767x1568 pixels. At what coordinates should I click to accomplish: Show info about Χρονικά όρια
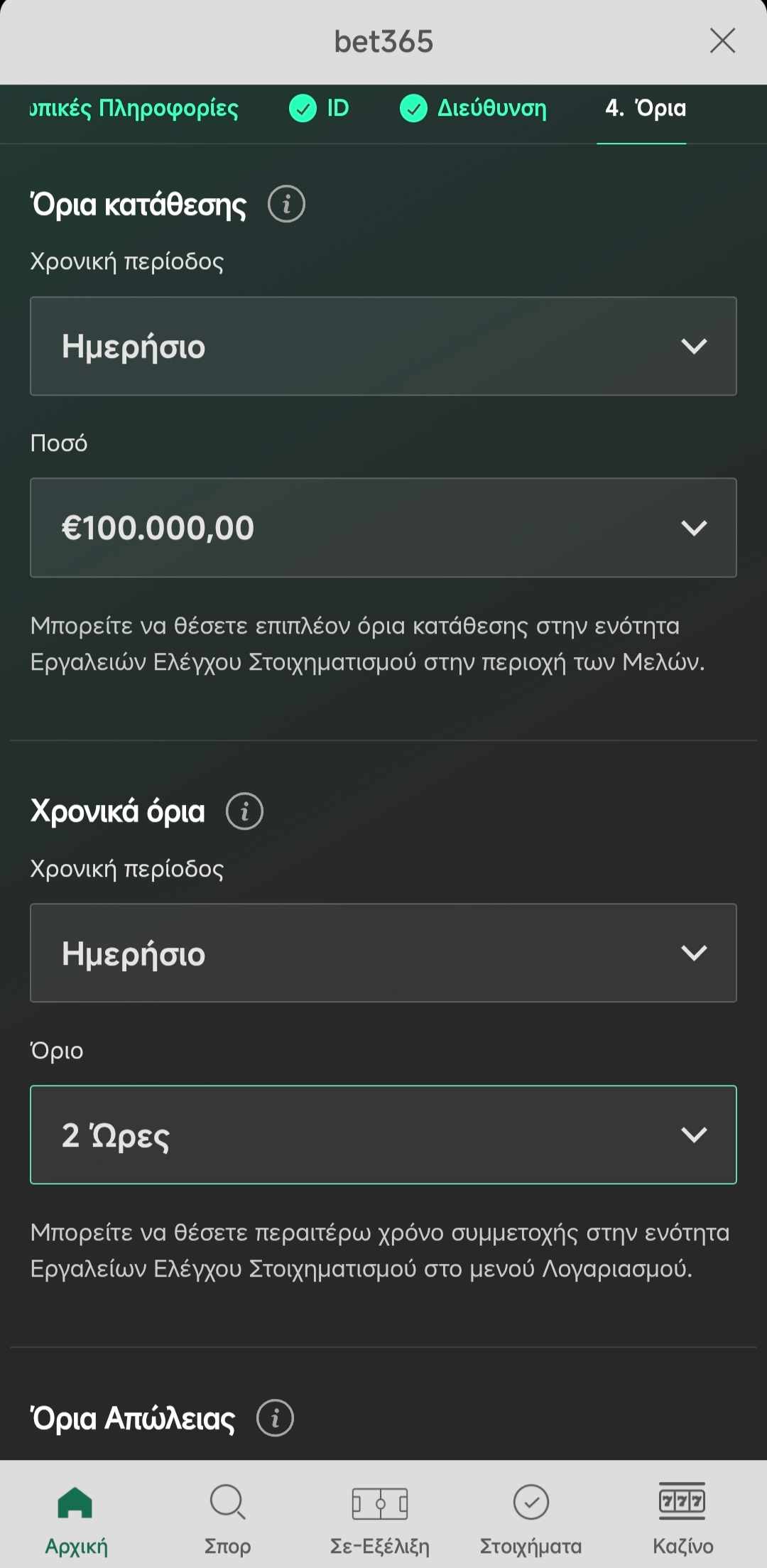(x=244, y=811)
